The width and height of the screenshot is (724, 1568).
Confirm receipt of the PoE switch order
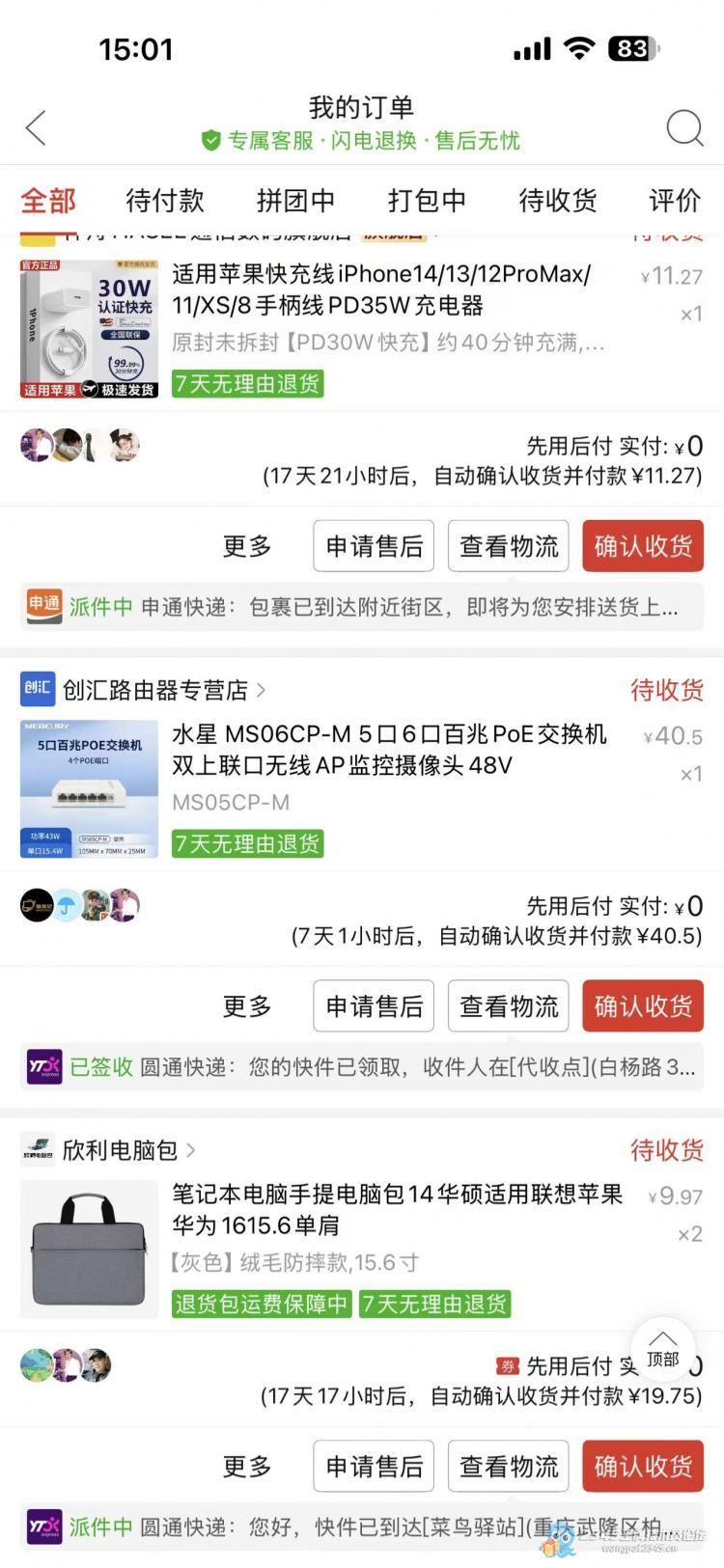[642, 1006]
